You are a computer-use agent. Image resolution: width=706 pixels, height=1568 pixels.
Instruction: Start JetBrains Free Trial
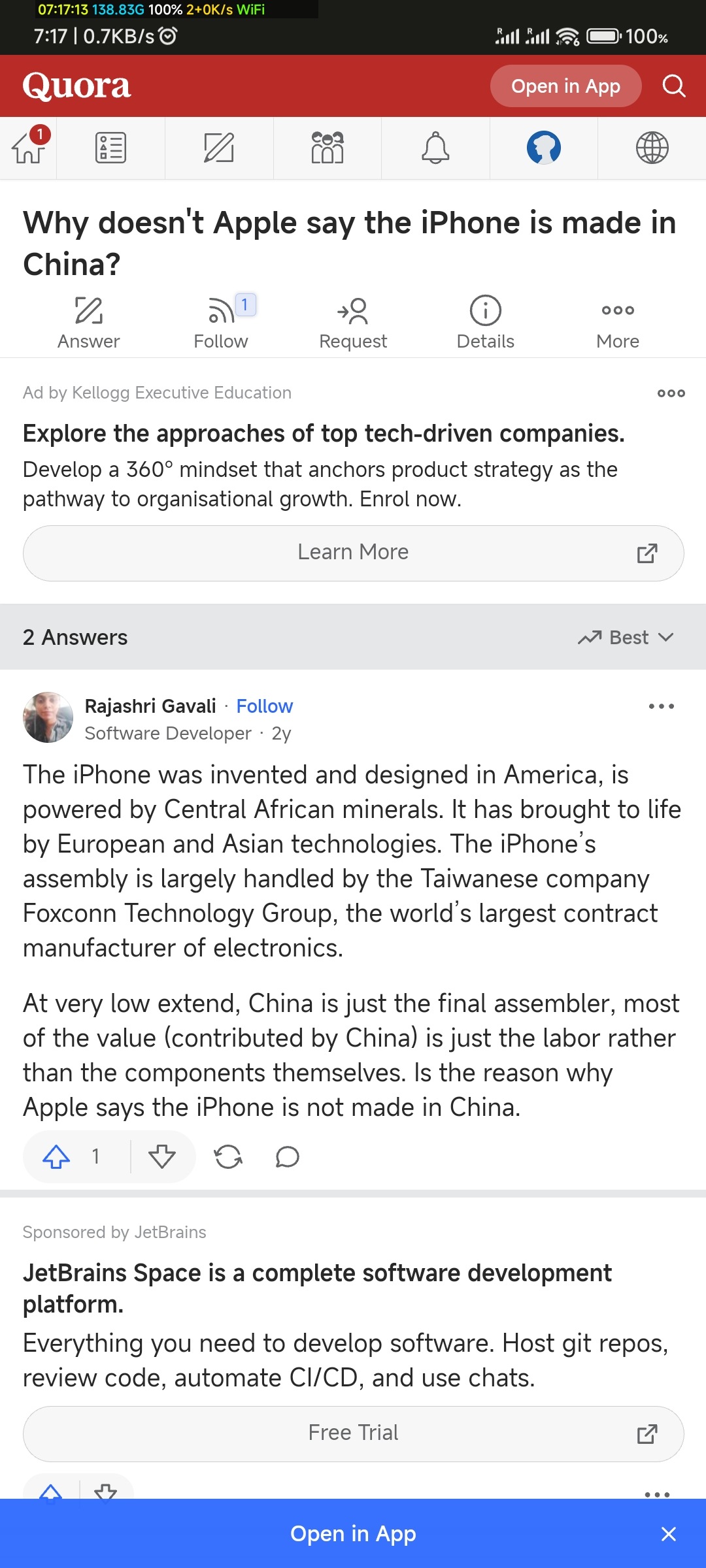353,1433
